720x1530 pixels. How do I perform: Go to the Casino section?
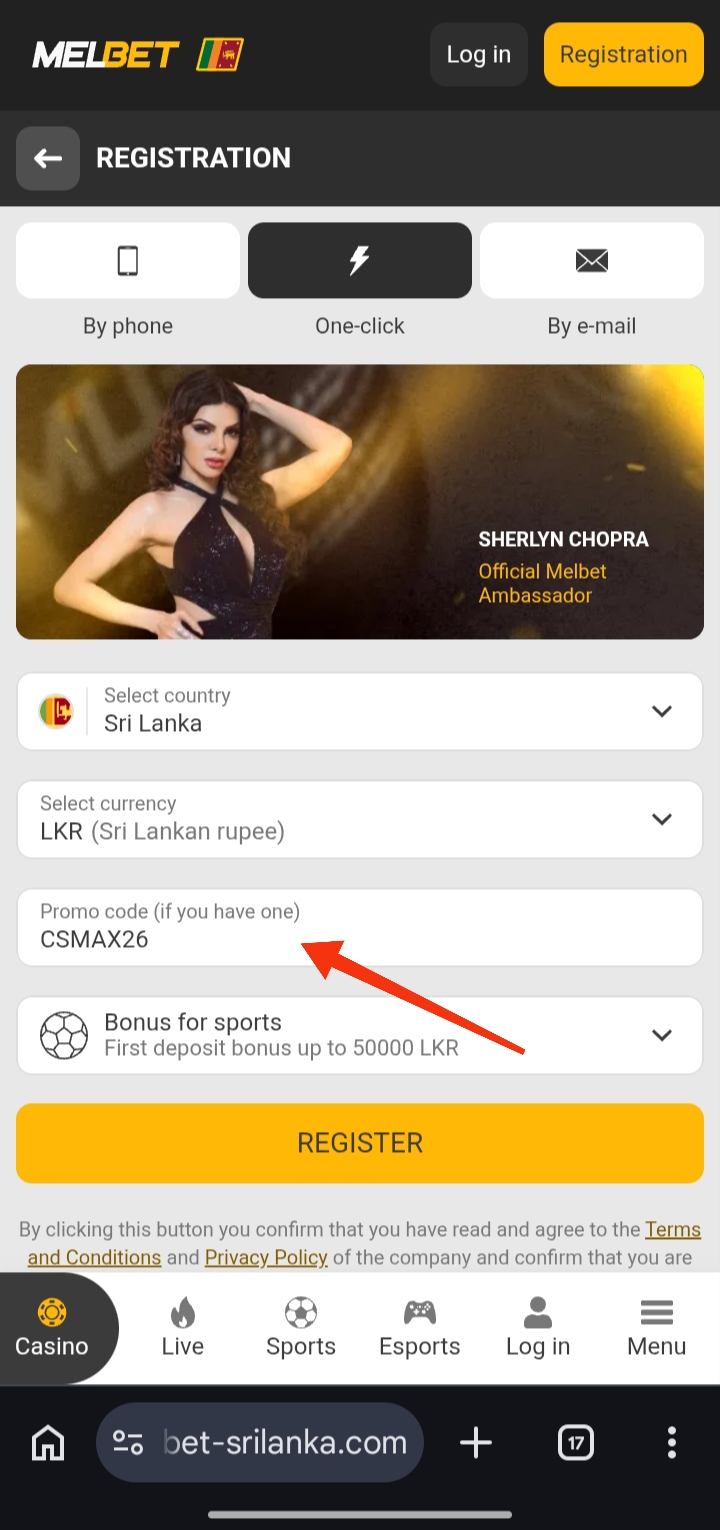click(x=52, y=1328)
